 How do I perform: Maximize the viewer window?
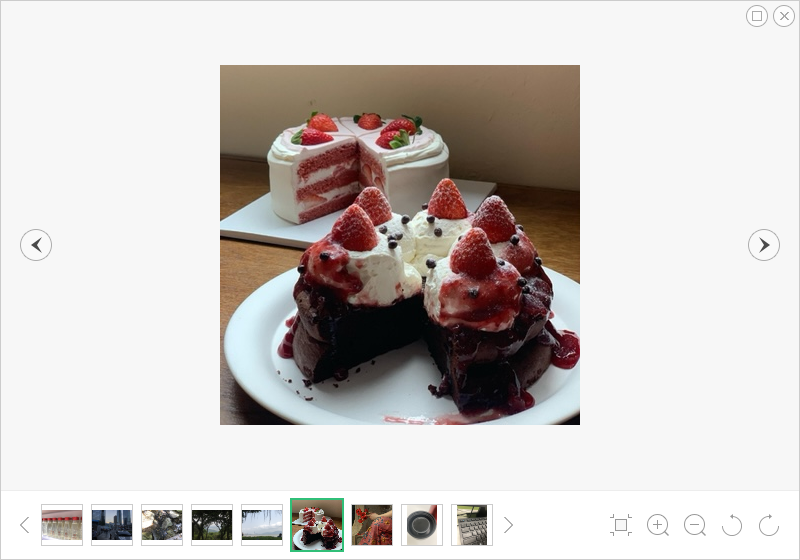757,16
